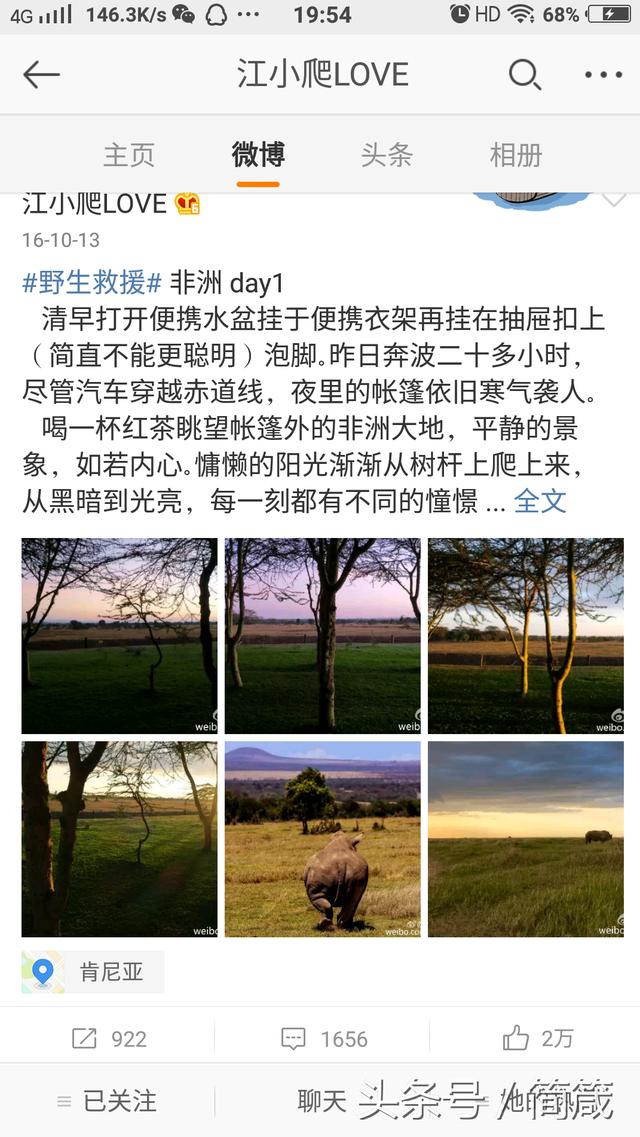The image size is (640, 1137).
Task: Open the yellow-lit tree trunks photo
Action: pos(525,636)
